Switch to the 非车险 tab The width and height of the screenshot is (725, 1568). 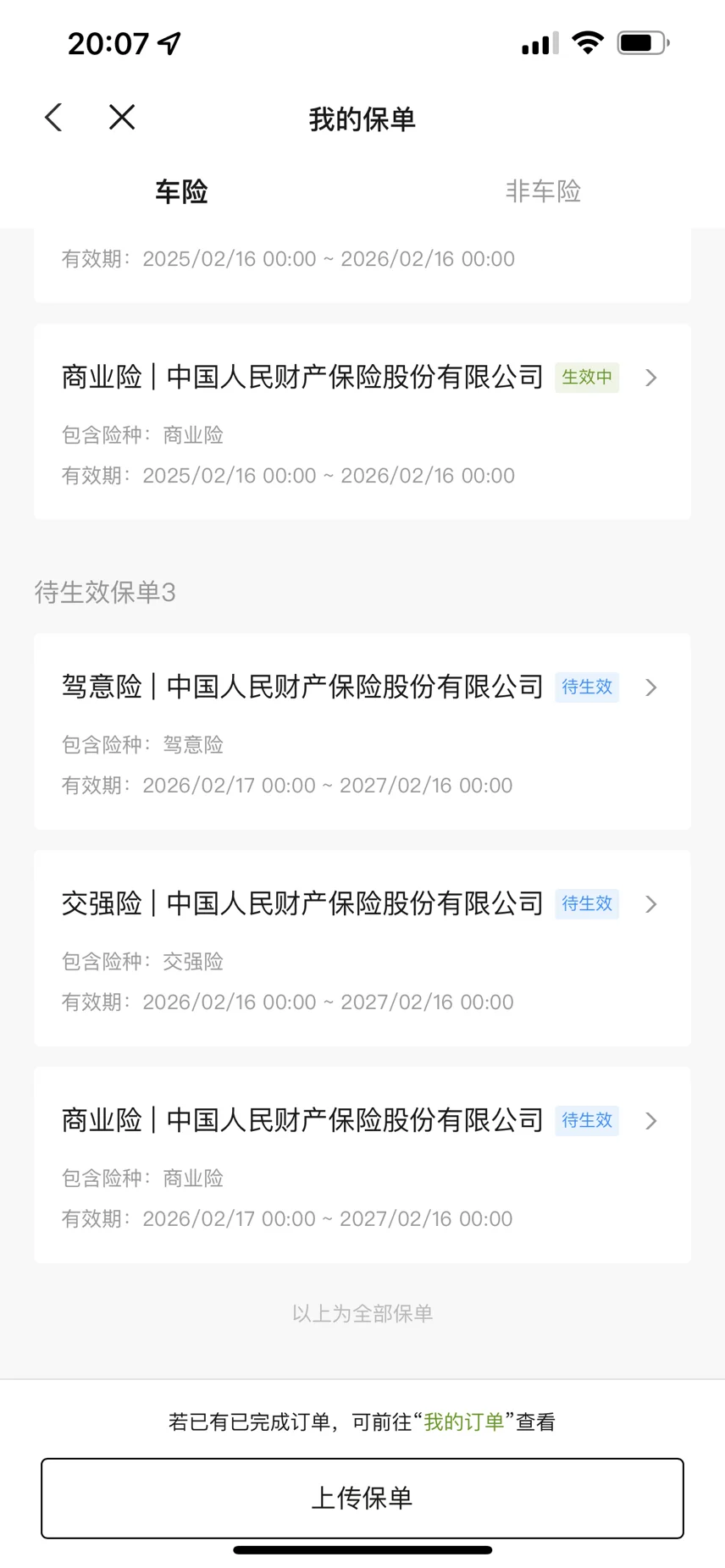tap(543, 191)
